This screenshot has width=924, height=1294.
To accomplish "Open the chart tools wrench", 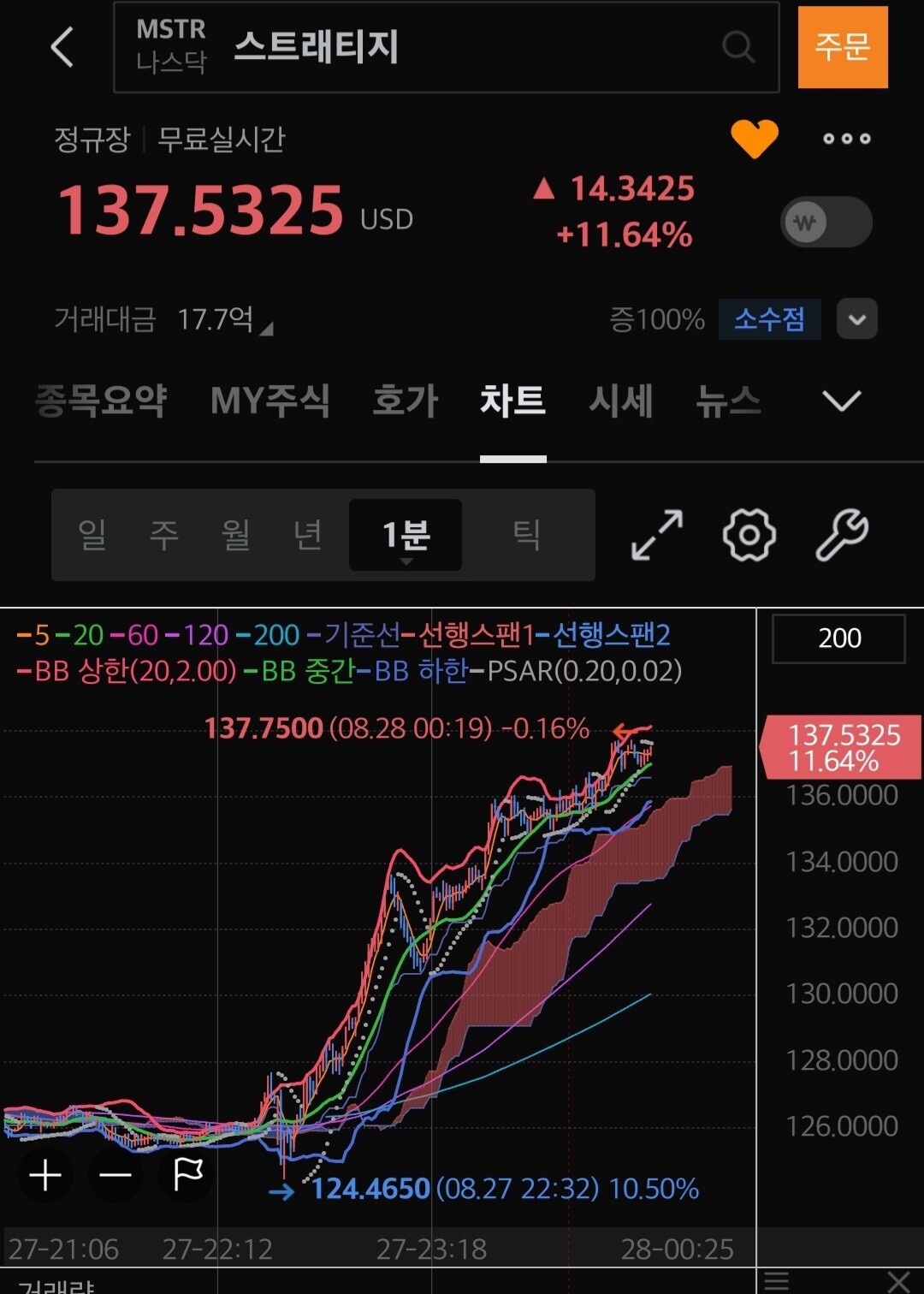I will [842, 536].
